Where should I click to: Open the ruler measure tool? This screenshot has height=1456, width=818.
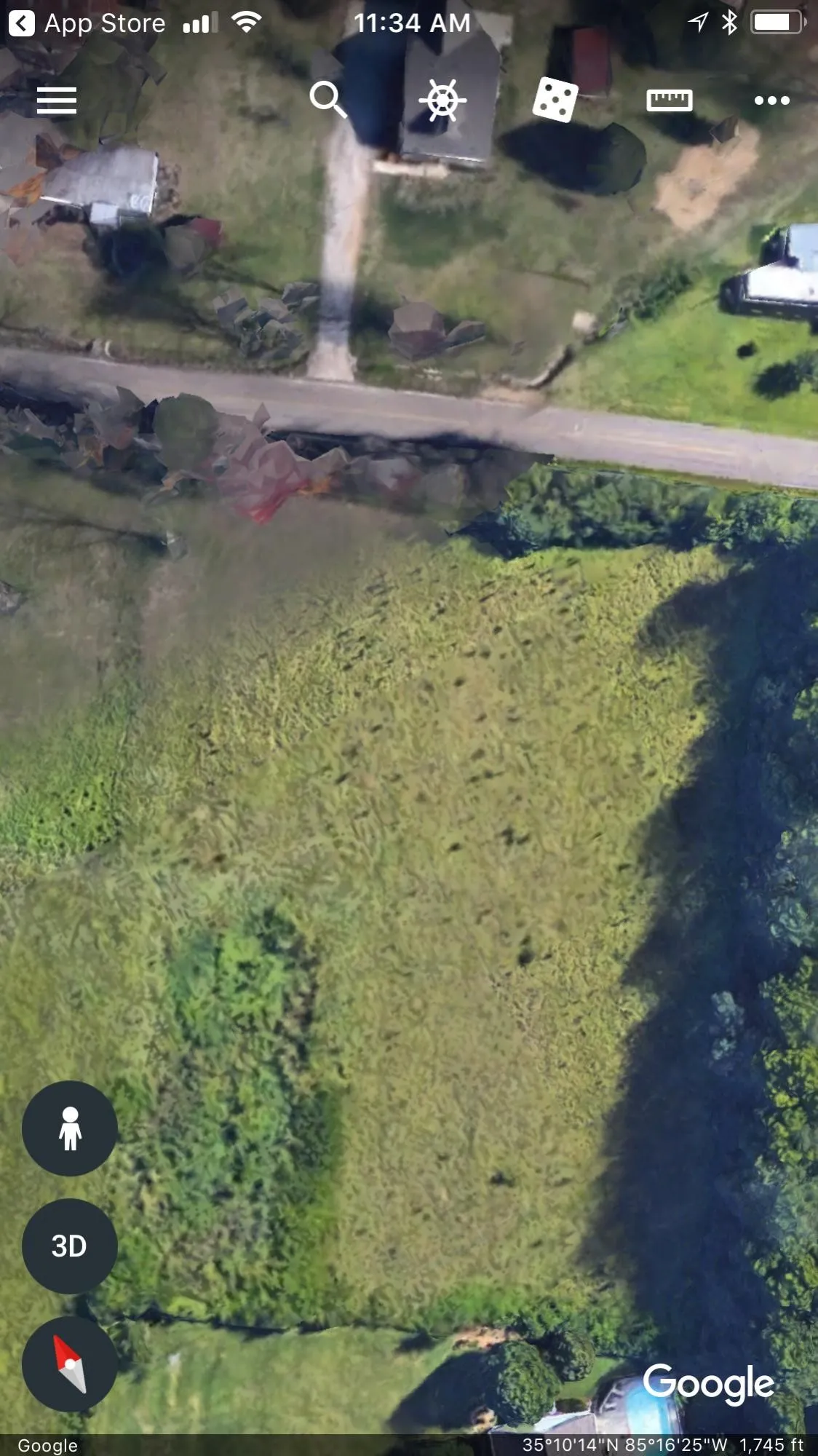tap(669, 100)
